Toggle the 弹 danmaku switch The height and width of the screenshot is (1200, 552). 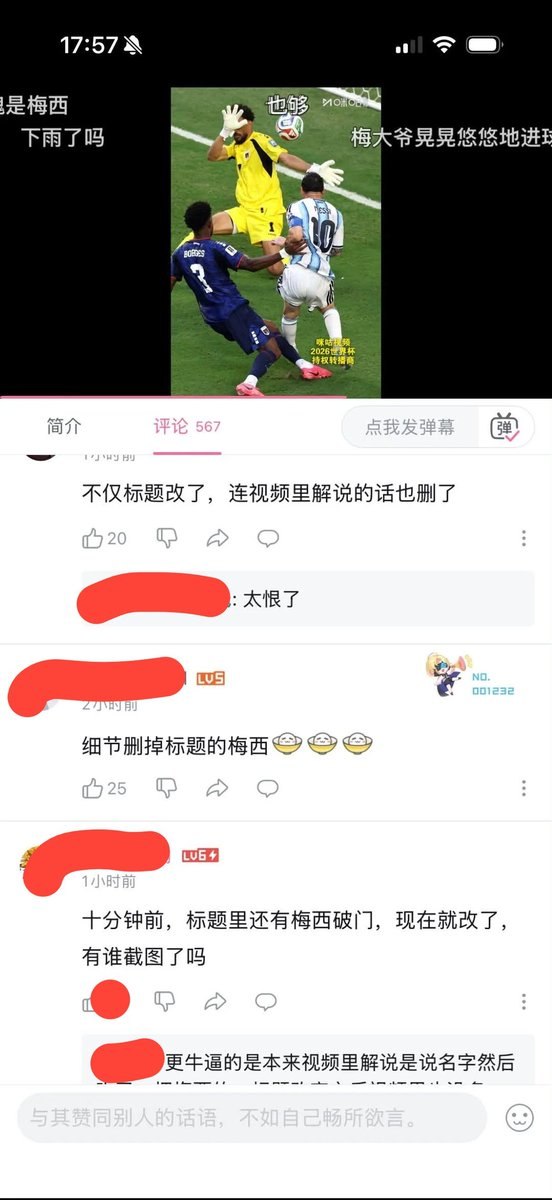pos(505,427)
